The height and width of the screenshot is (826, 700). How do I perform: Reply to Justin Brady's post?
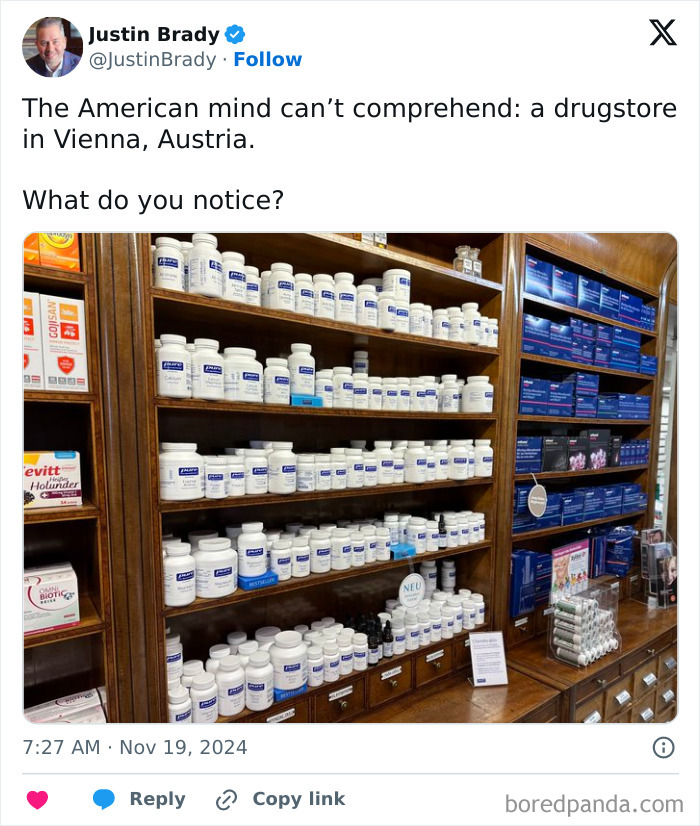[x=140, y=800]
